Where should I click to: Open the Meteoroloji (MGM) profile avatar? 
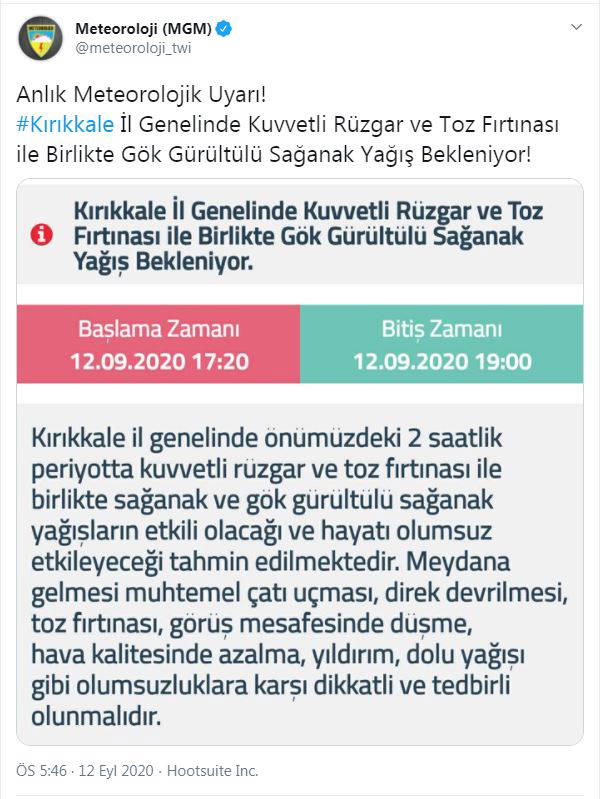40,39
